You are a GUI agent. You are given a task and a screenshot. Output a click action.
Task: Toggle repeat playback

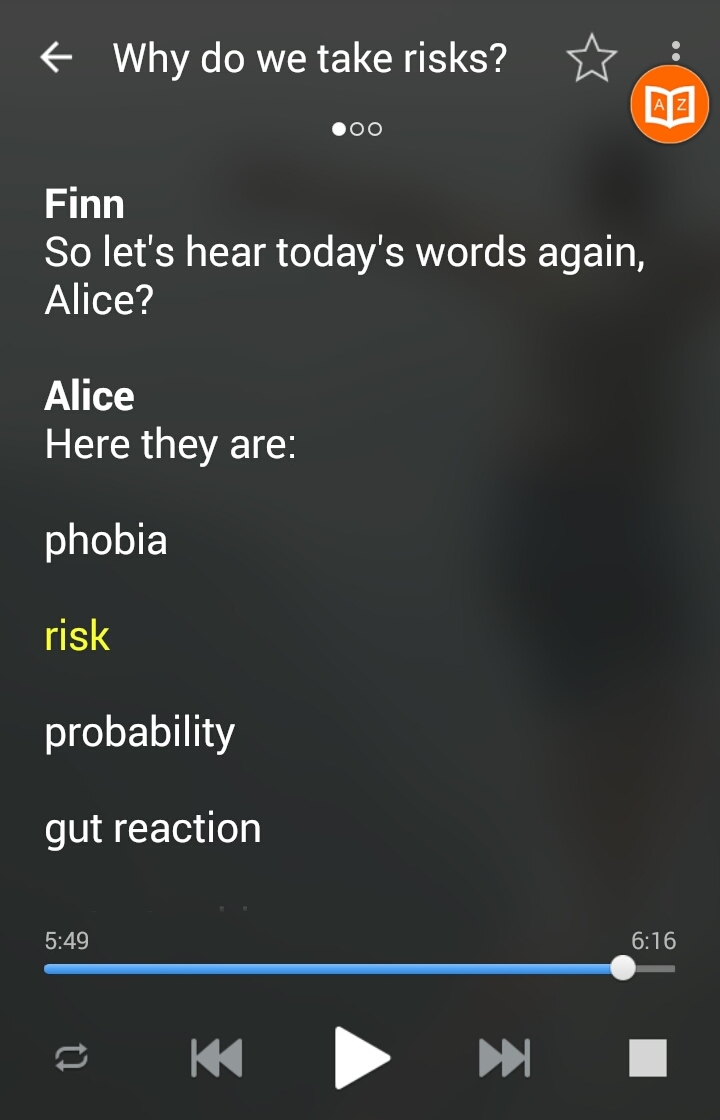pos(70,1057)
